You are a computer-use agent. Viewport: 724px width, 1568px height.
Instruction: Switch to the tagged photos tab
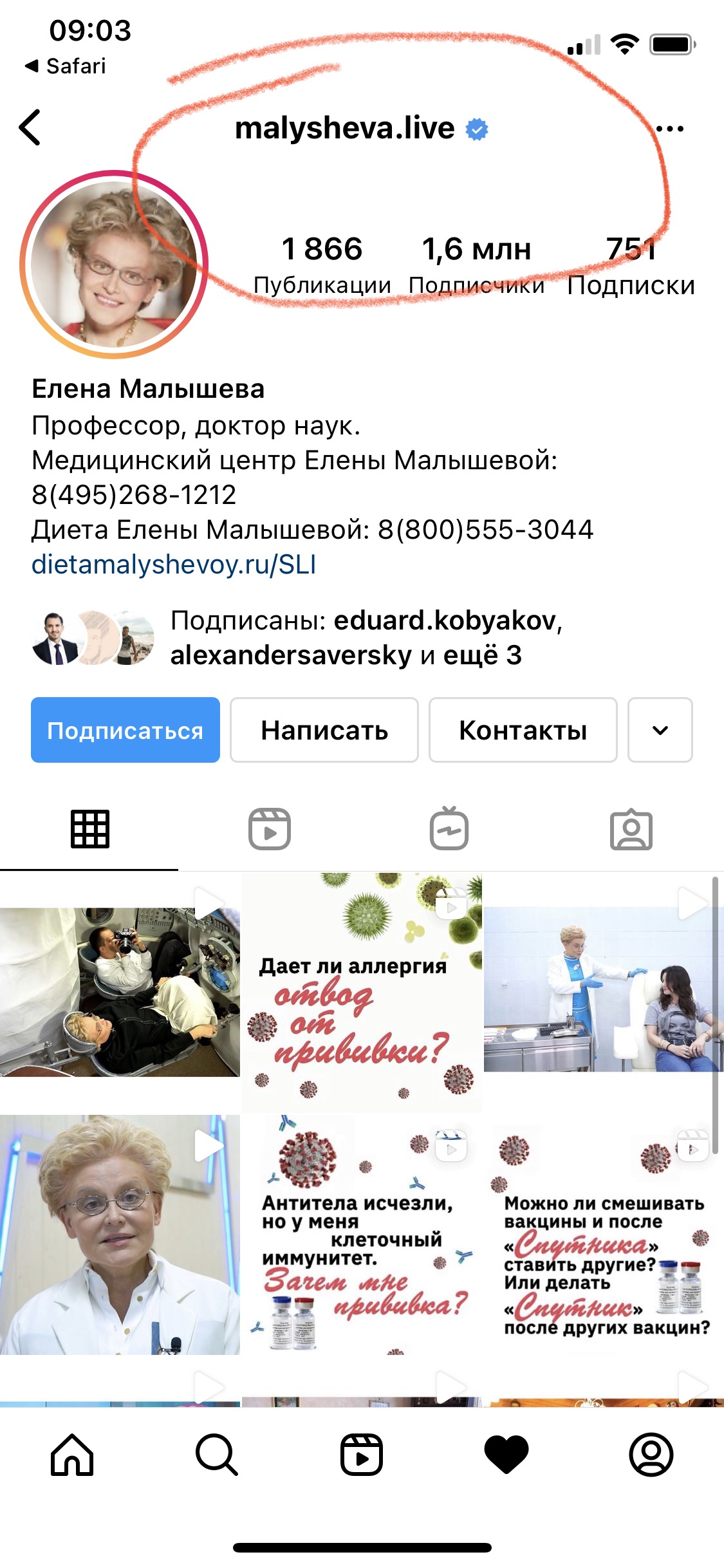pyautogui.click(x=631, y=829)
